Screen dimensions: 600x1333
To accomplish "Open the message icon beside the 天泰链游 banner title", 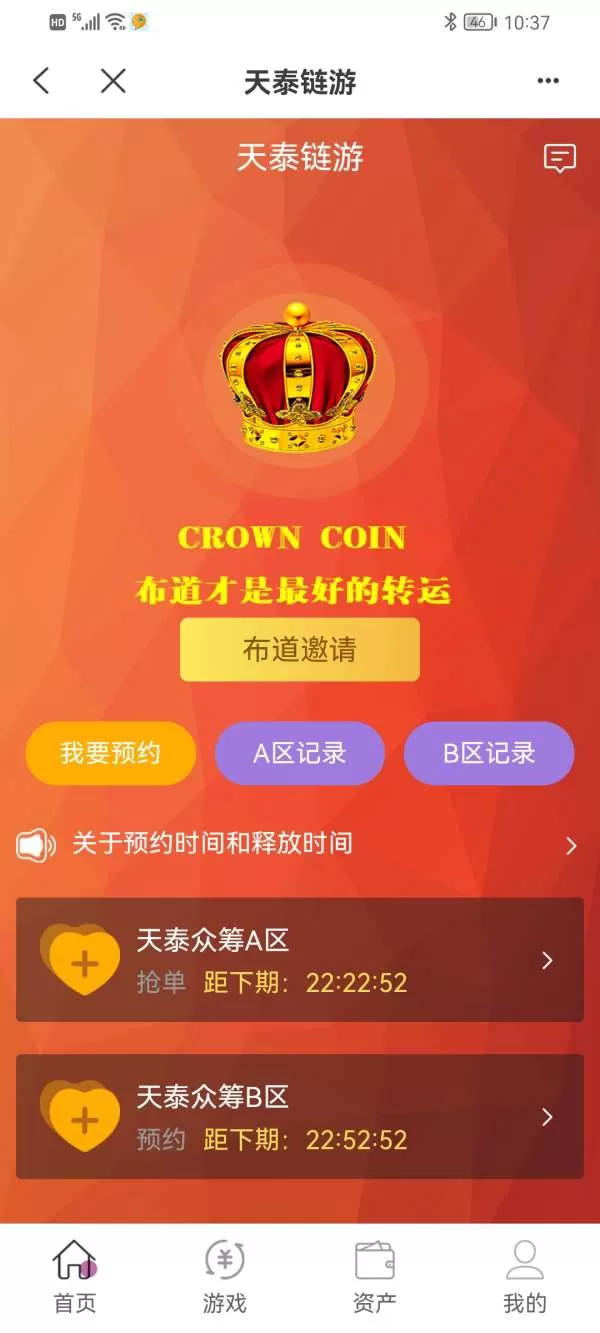I will pos(560,158).
